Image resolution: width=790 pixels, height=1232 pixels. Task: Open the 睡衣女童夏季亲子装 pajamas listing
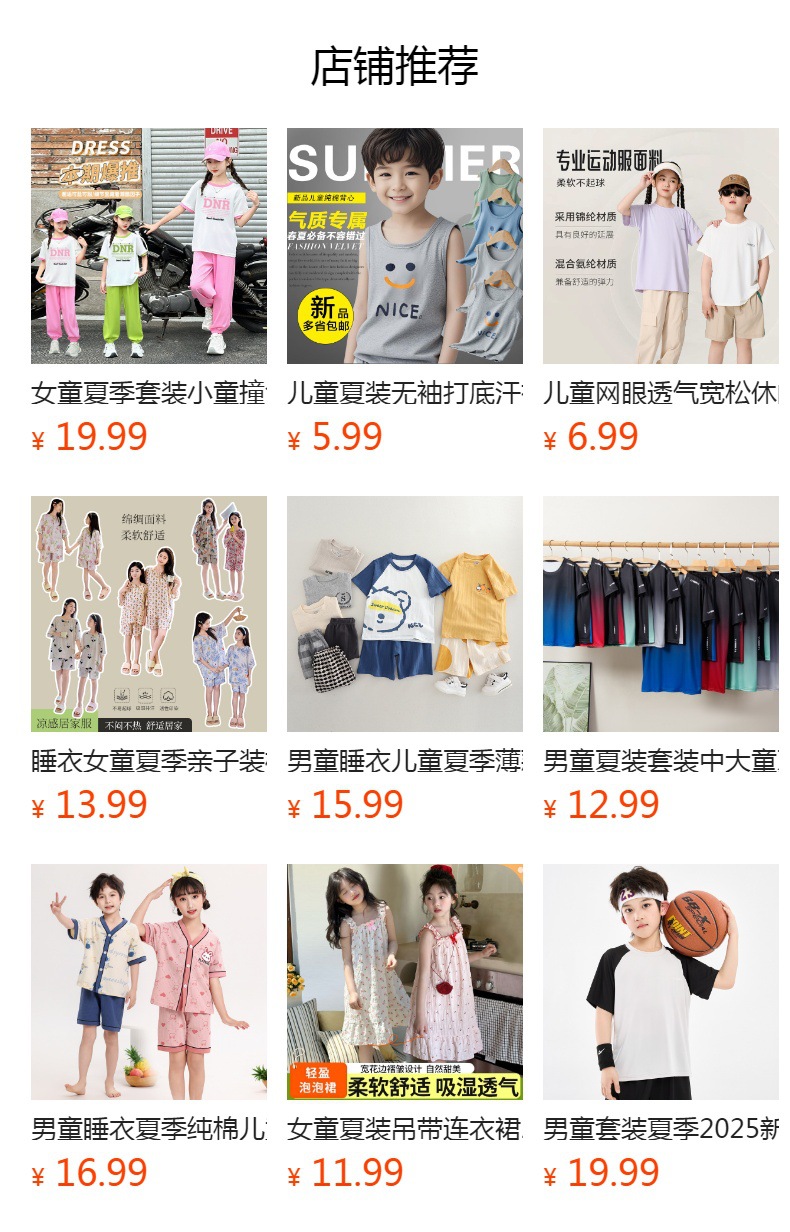click(x=149, y=614)
